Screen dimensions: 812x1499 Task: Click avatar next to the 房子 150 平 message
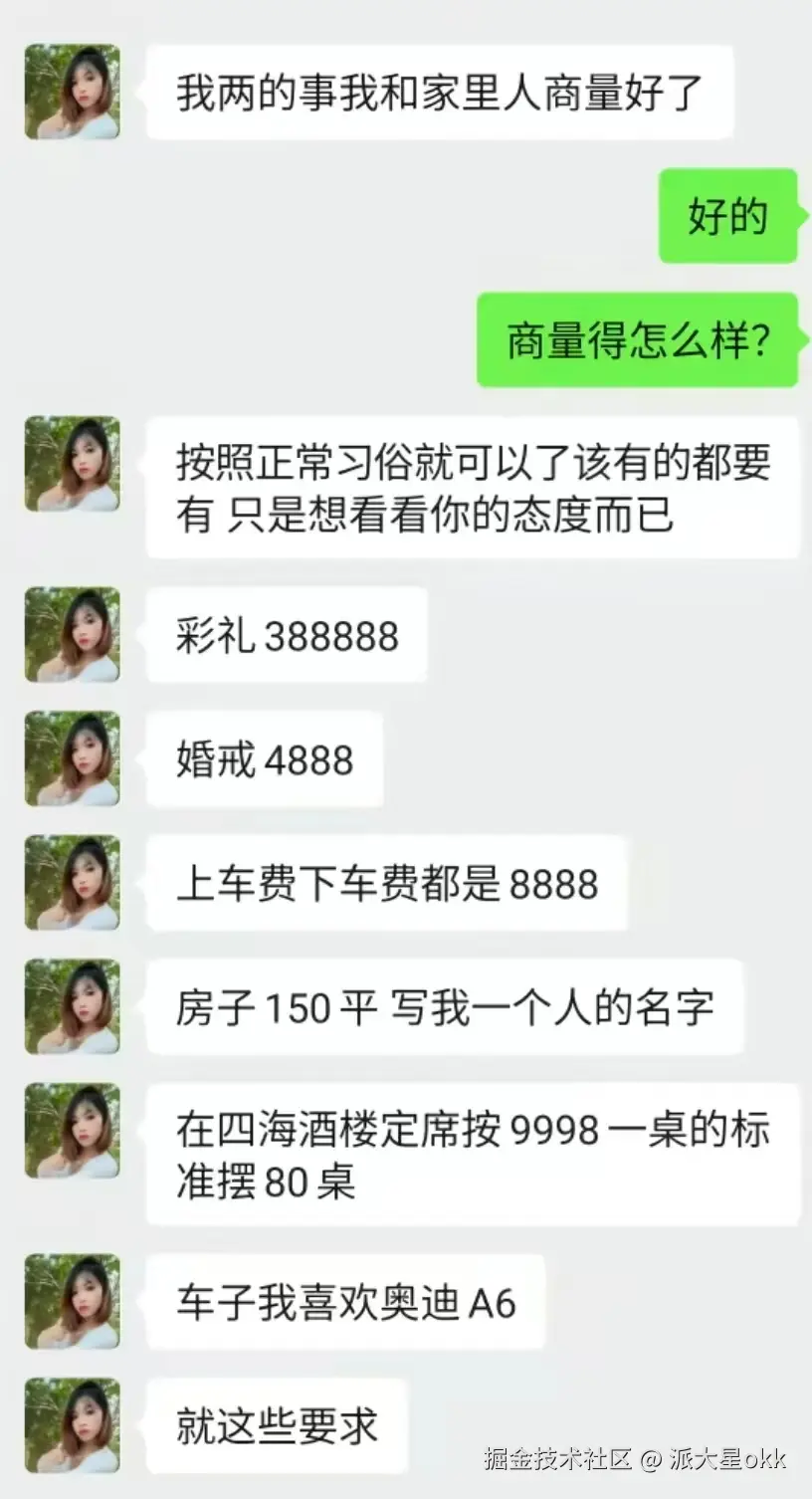coord(73,1006)
